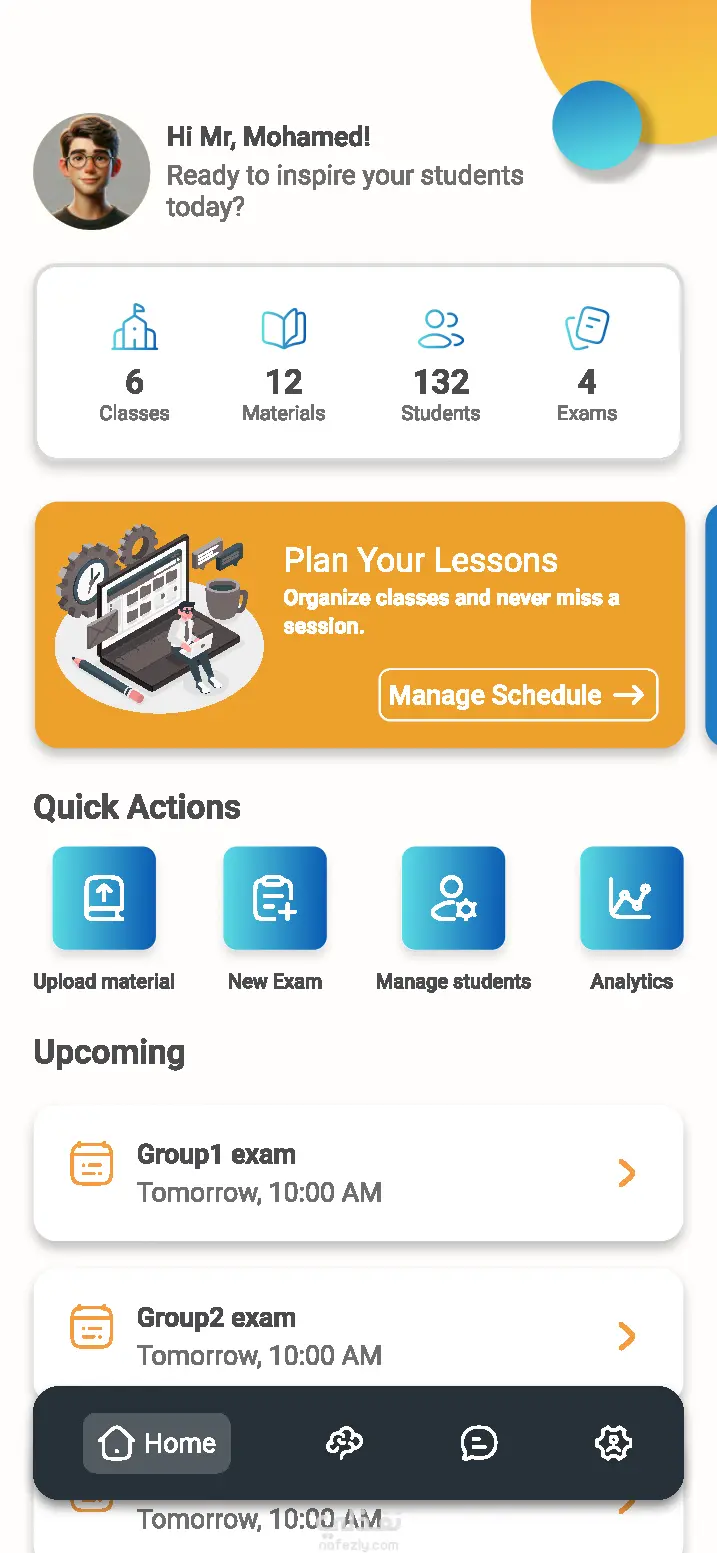This screenshot has width=717, height=1553.
Task: Open Manage students action
Action: pos(453,898)
